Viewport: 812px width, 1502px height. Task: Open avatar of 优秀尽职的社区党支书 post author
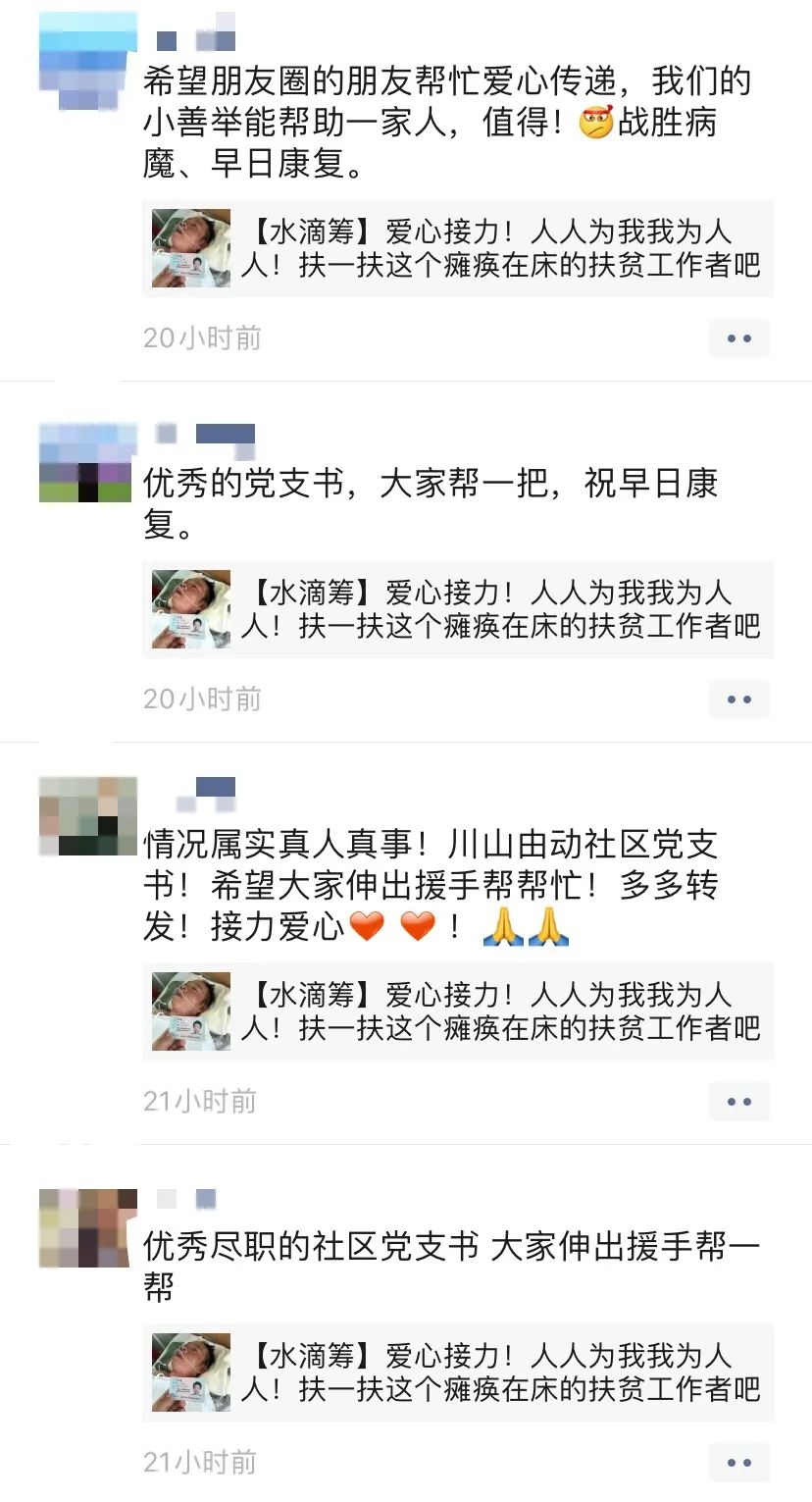(x=87, y=1228)
